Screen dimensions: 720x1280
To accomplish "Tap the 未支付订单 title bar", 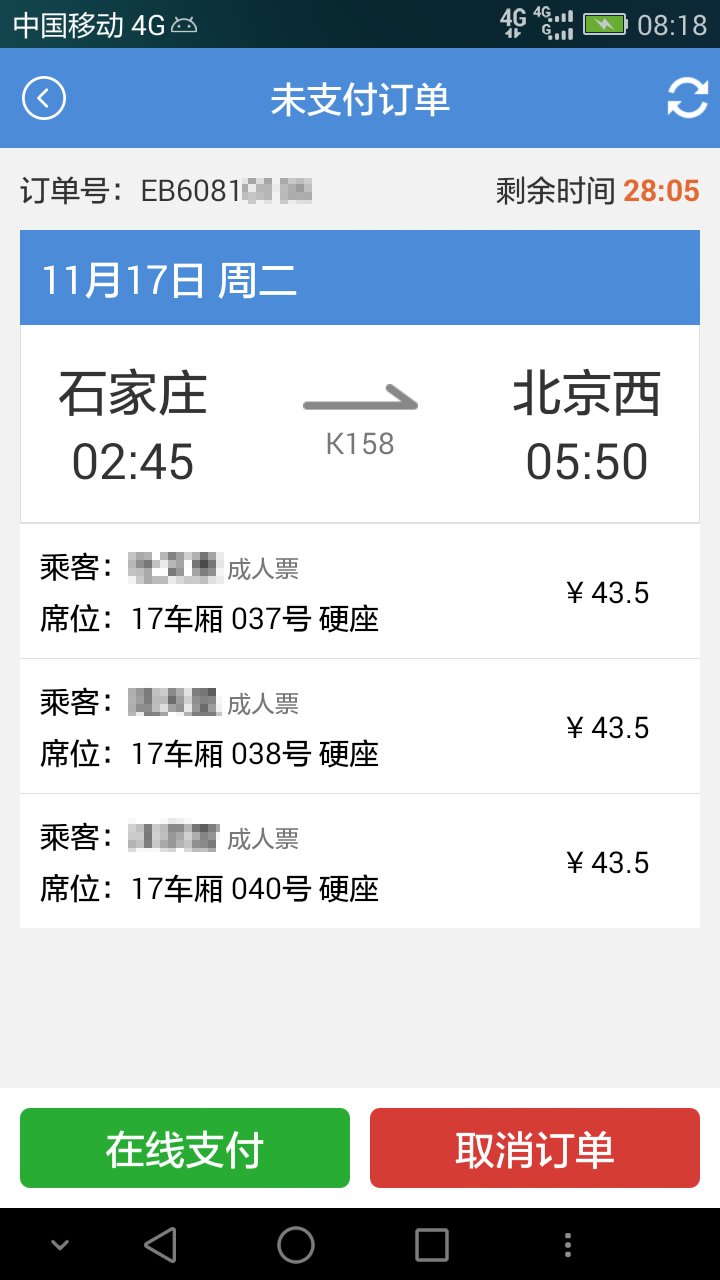I will (360, 98).
